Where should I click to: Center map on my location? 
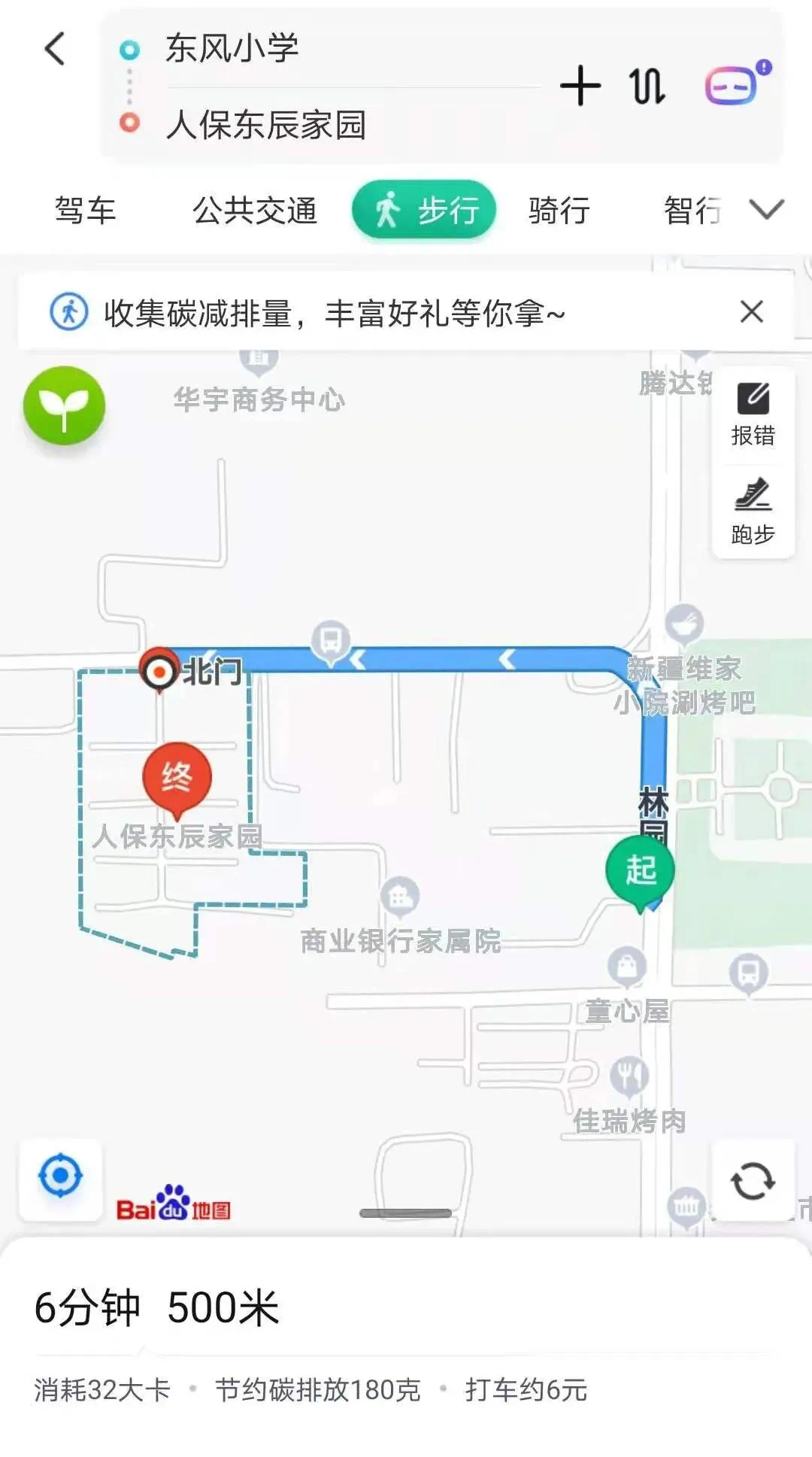click(x=61, y=1176)
